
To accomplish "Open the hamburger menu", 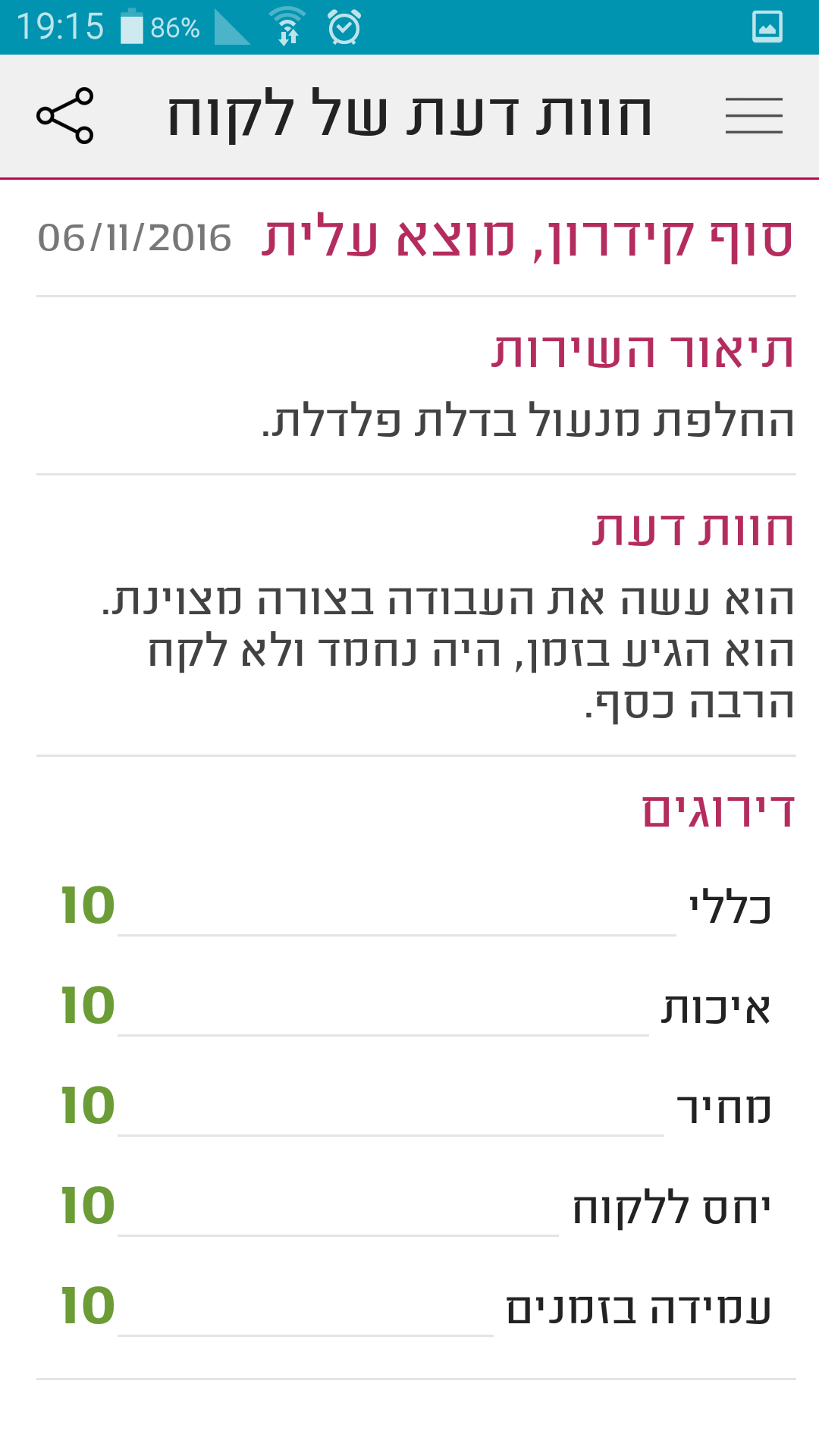I will click(x=754, y=116).
